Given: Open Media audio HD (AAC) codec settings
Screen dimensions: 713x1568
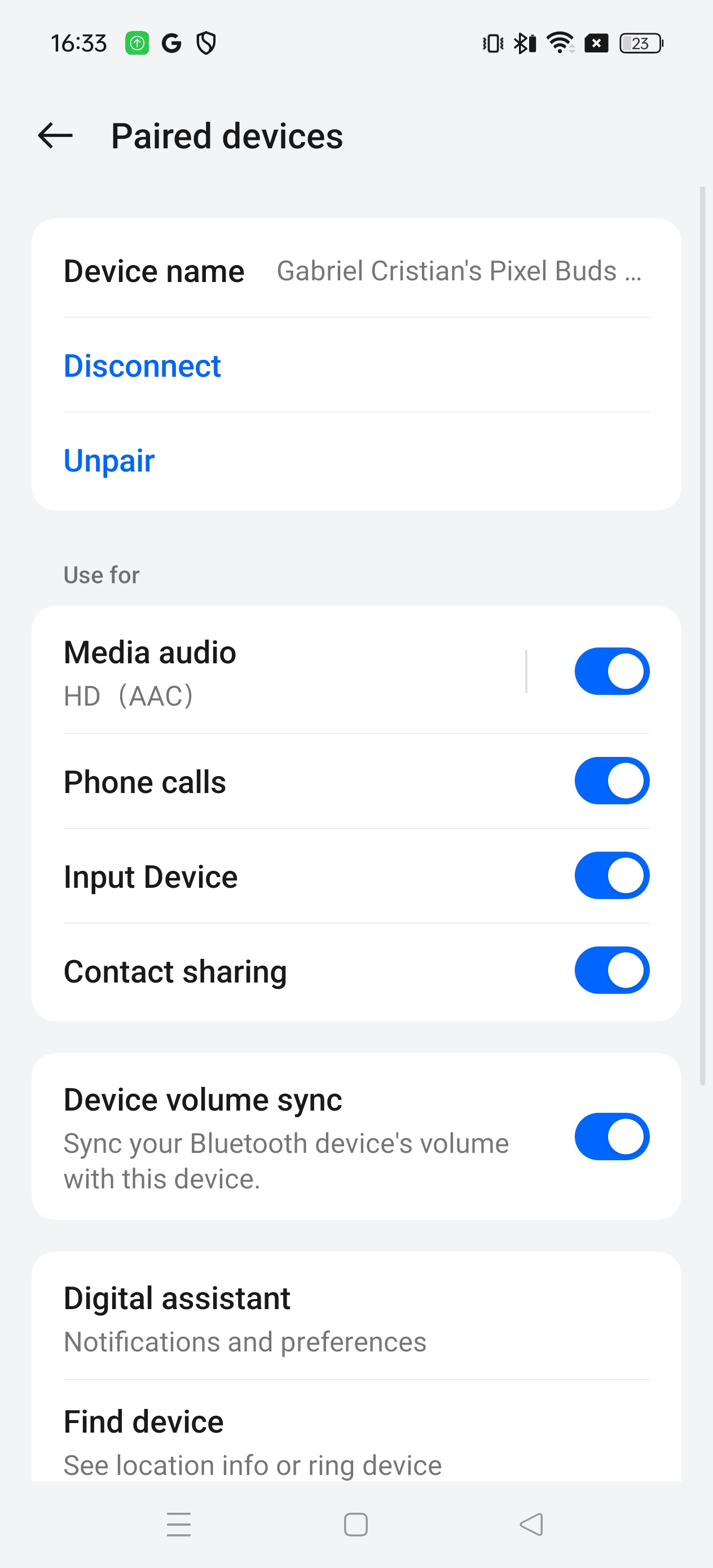Looking at the screenshot, I should (x=274, y=673).
